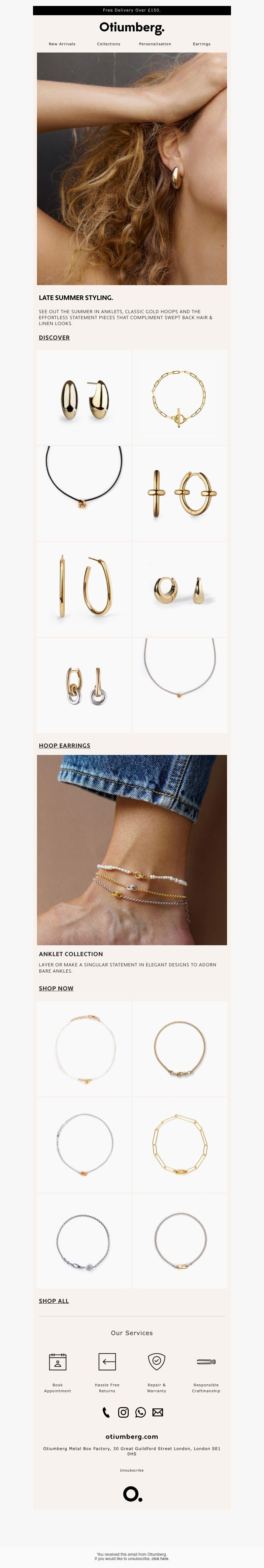Open the Earrings category

(201, 44)
